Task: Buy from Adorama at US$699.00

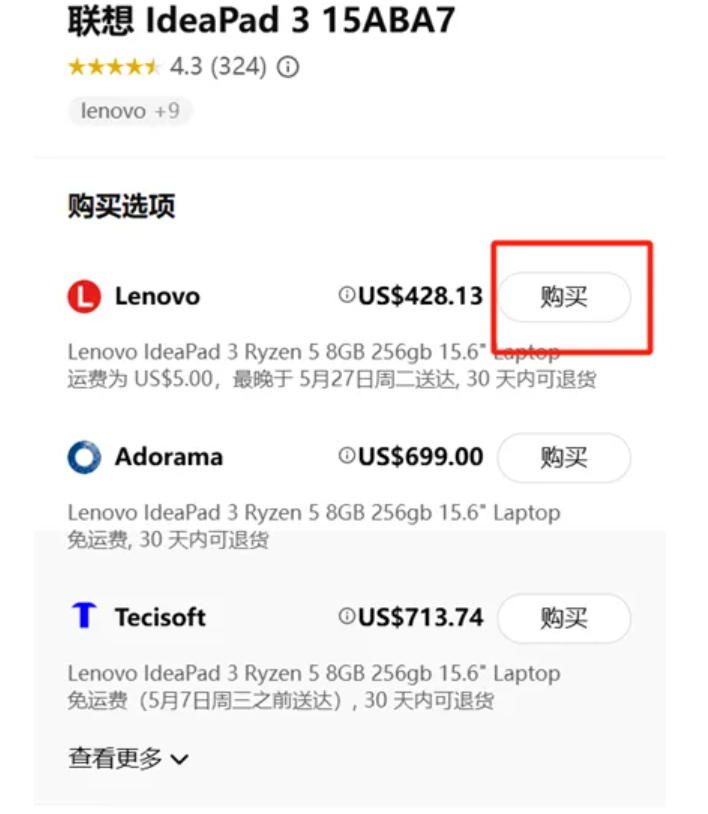Action: coord(564,458)
